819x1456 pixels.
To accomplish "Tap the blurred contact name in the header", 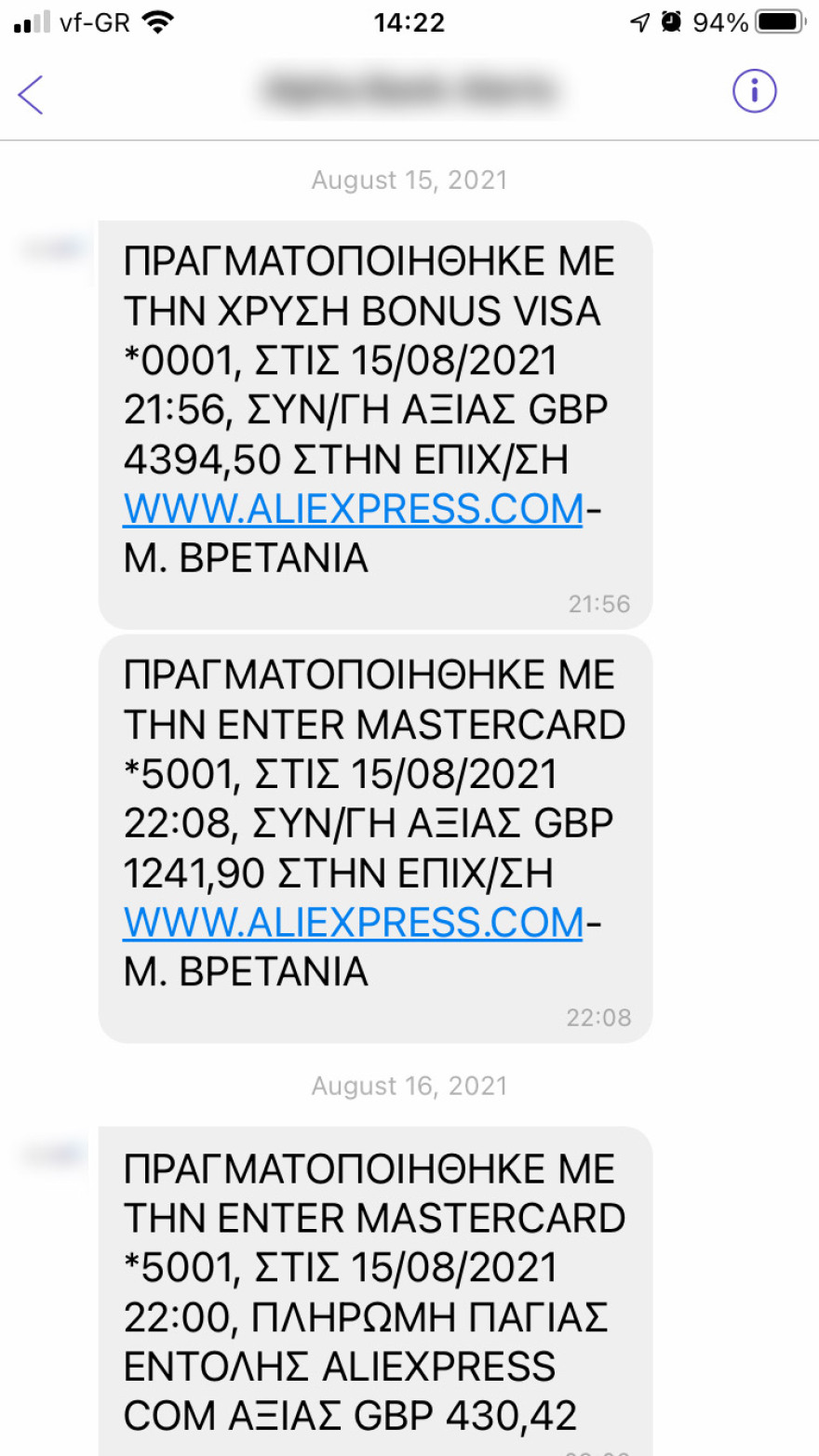I will coord(409,89).
